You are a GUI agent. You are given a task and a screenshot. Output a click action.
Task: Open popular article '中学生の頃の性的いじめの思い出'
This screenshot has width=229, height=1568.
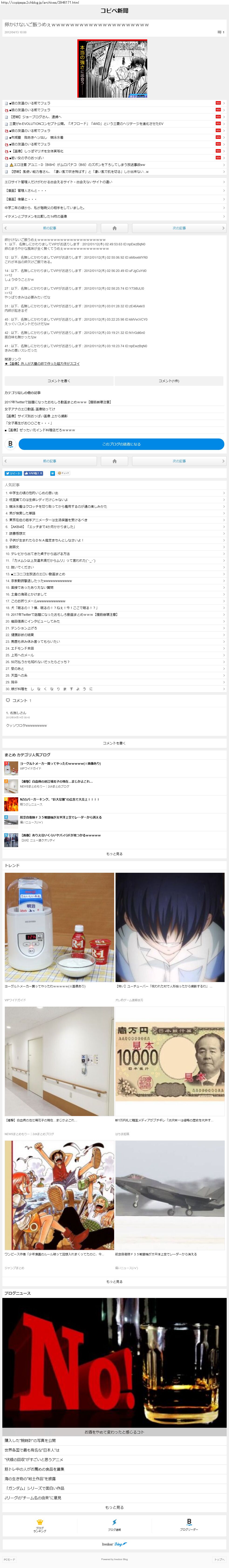[x=34, y=493]
